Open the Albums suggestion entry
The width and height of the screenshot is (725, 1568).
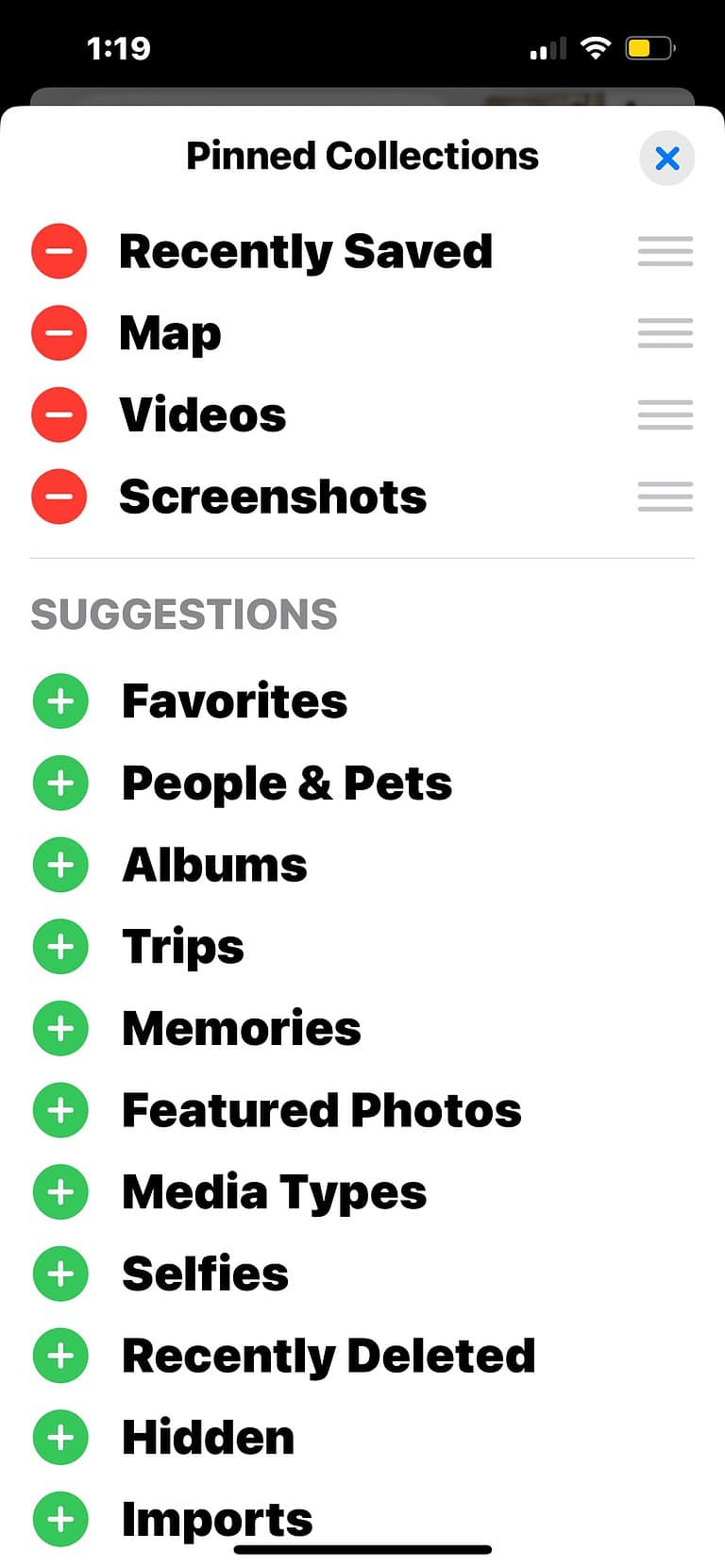(213, 865)
